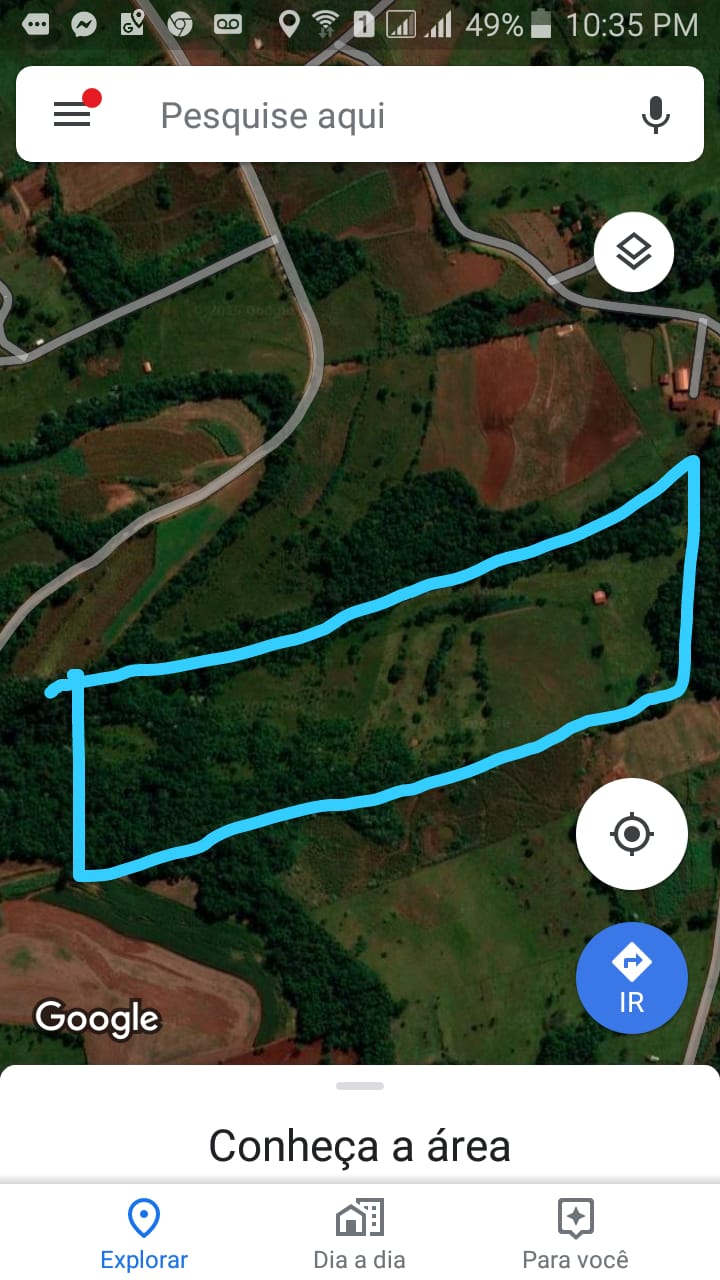720x1280 pixels.
Task: Expand the 'Conheça a área' panel handle
Action: [x=360, y=1086]
